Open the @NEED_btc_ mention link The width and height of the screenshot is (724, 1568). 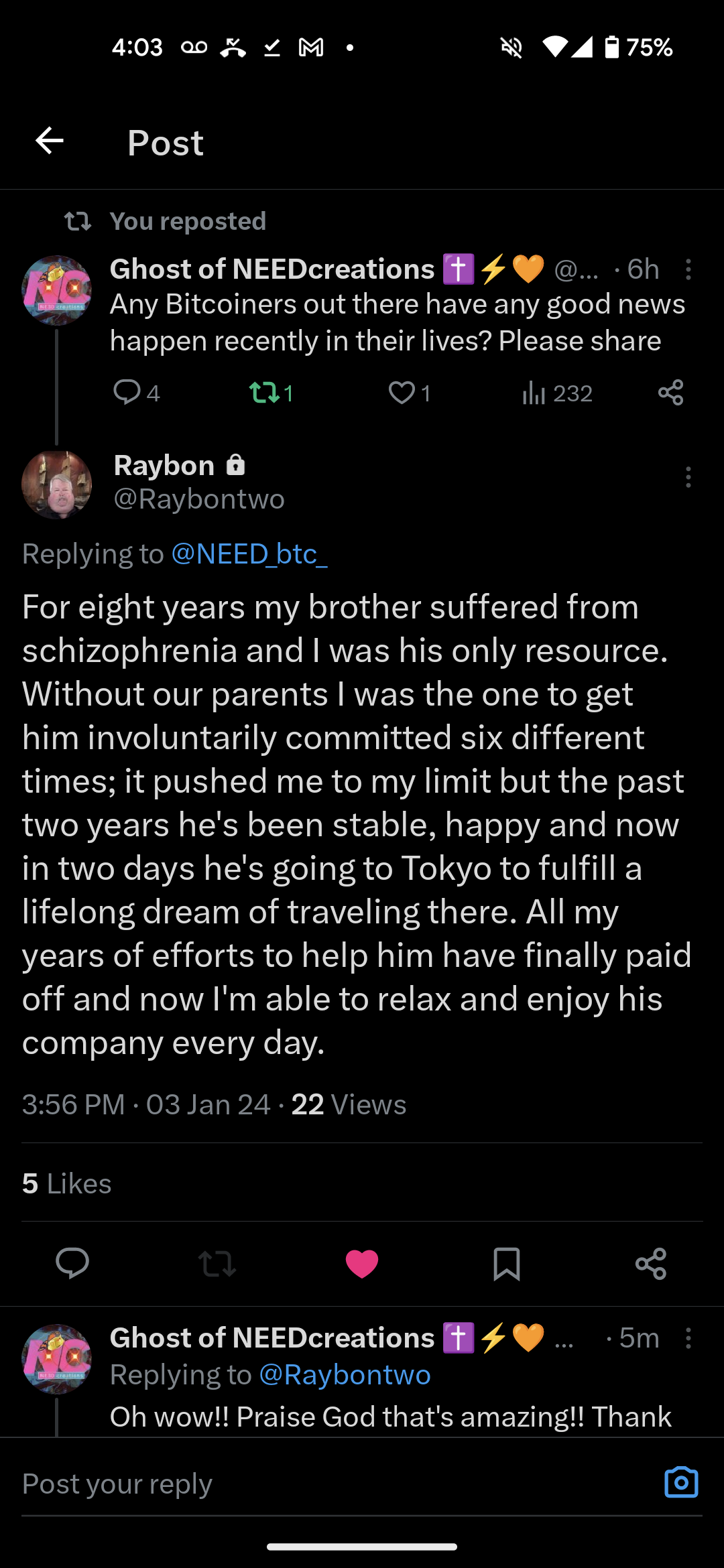249,554
